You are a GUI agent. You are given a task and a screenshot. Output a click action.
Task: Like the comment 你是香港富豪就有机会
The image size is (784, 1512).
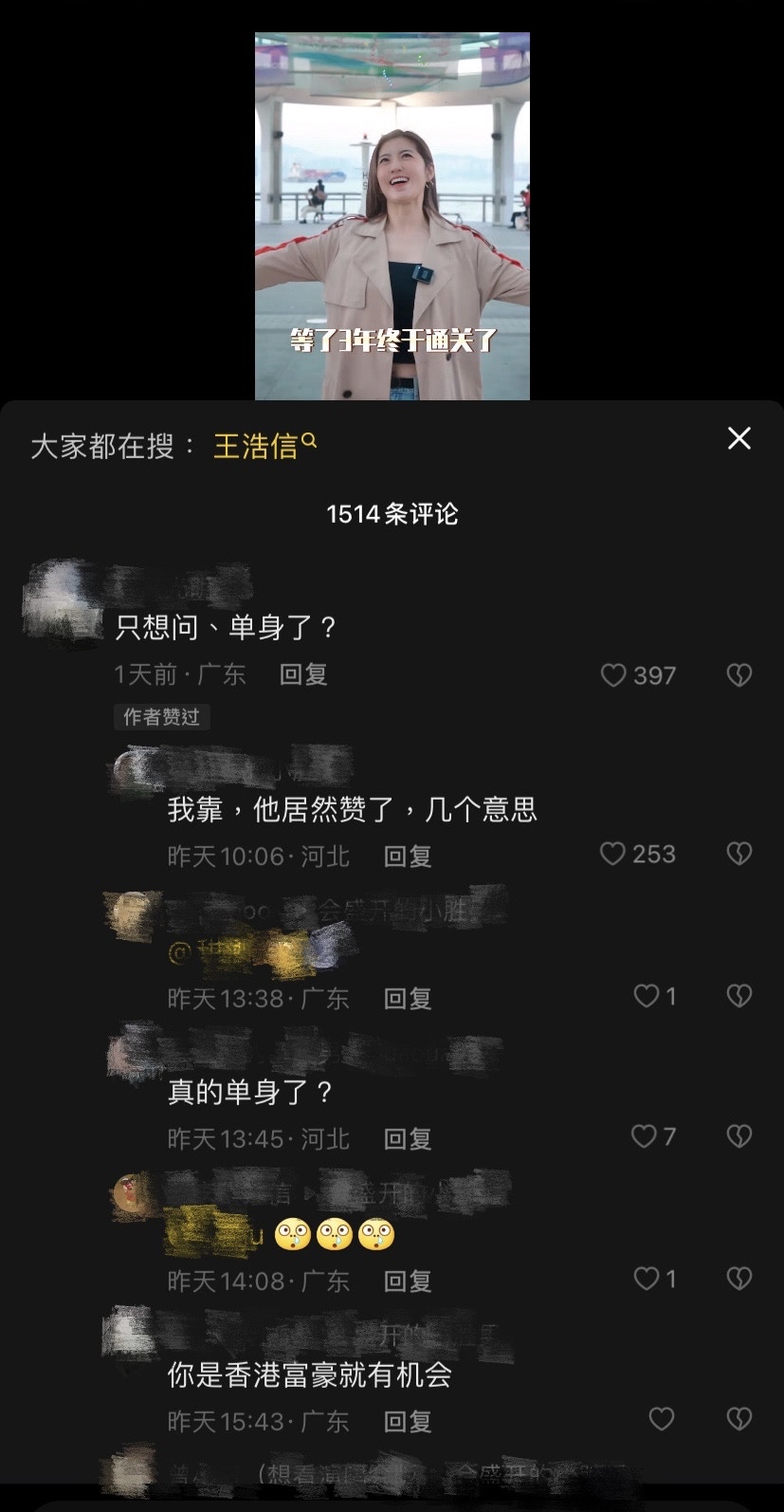coord(661,1419)
